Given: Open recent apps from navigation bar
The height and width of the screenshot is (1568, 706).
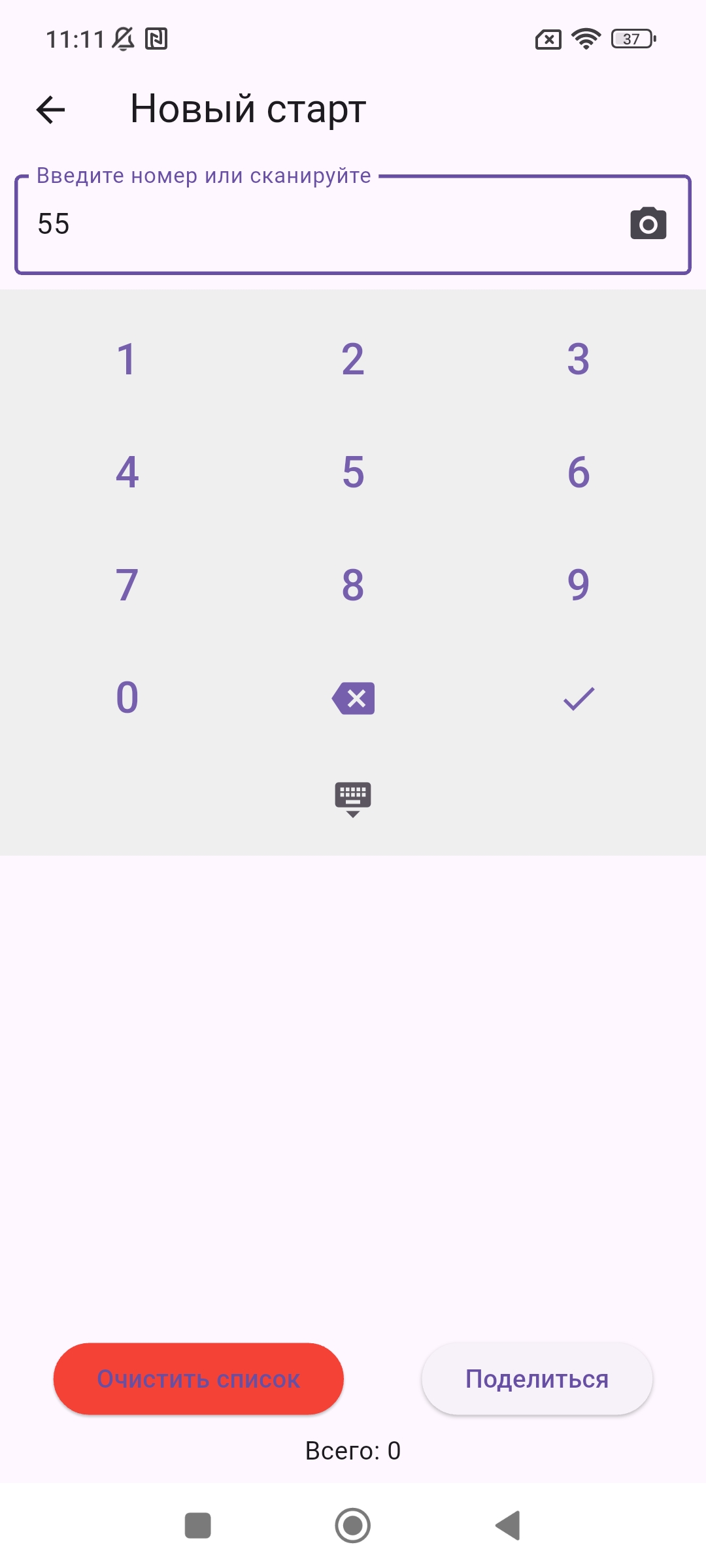Looking at the screenshot, I should click(x=198, y=1526).
